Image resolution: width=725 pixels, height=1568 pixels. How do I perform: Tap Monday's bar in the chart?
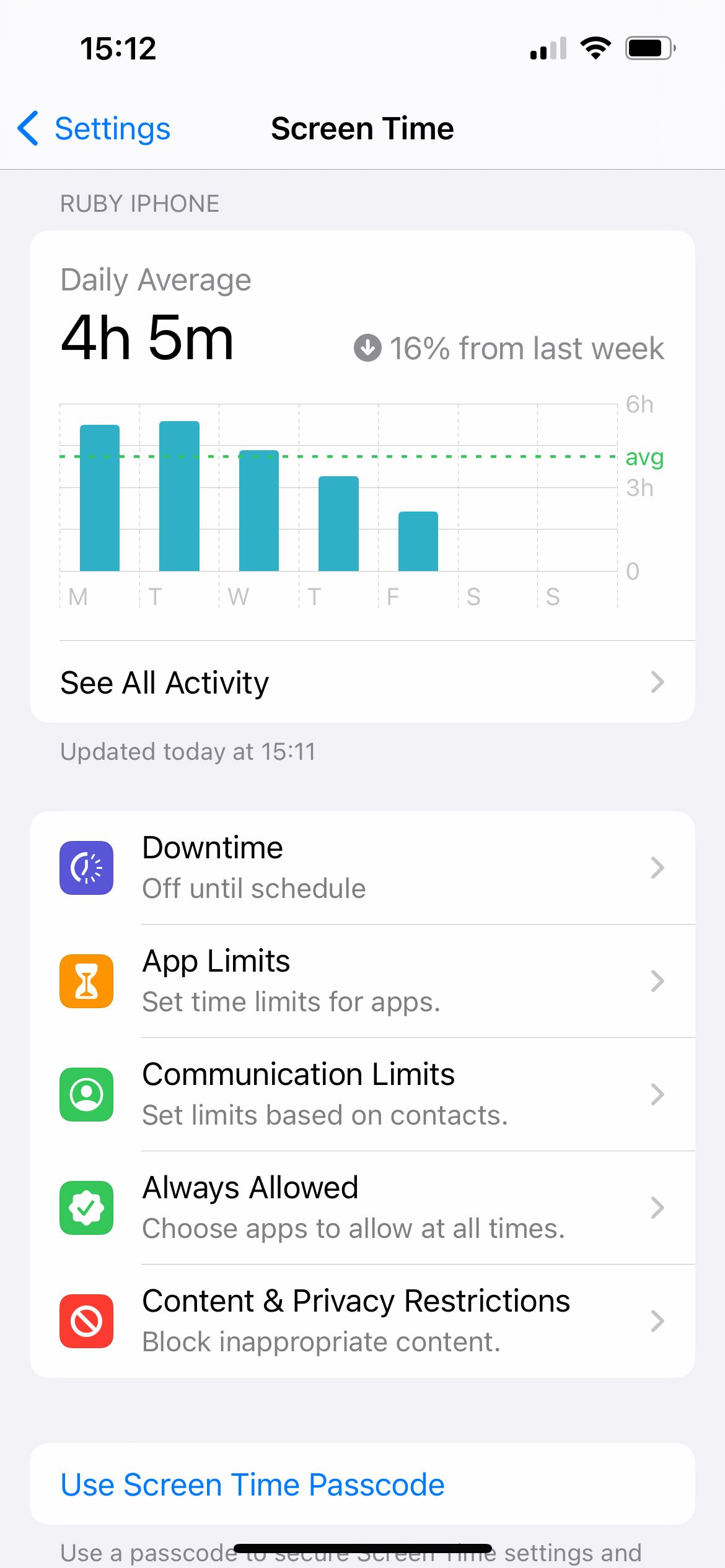click(x=100, y=495)
